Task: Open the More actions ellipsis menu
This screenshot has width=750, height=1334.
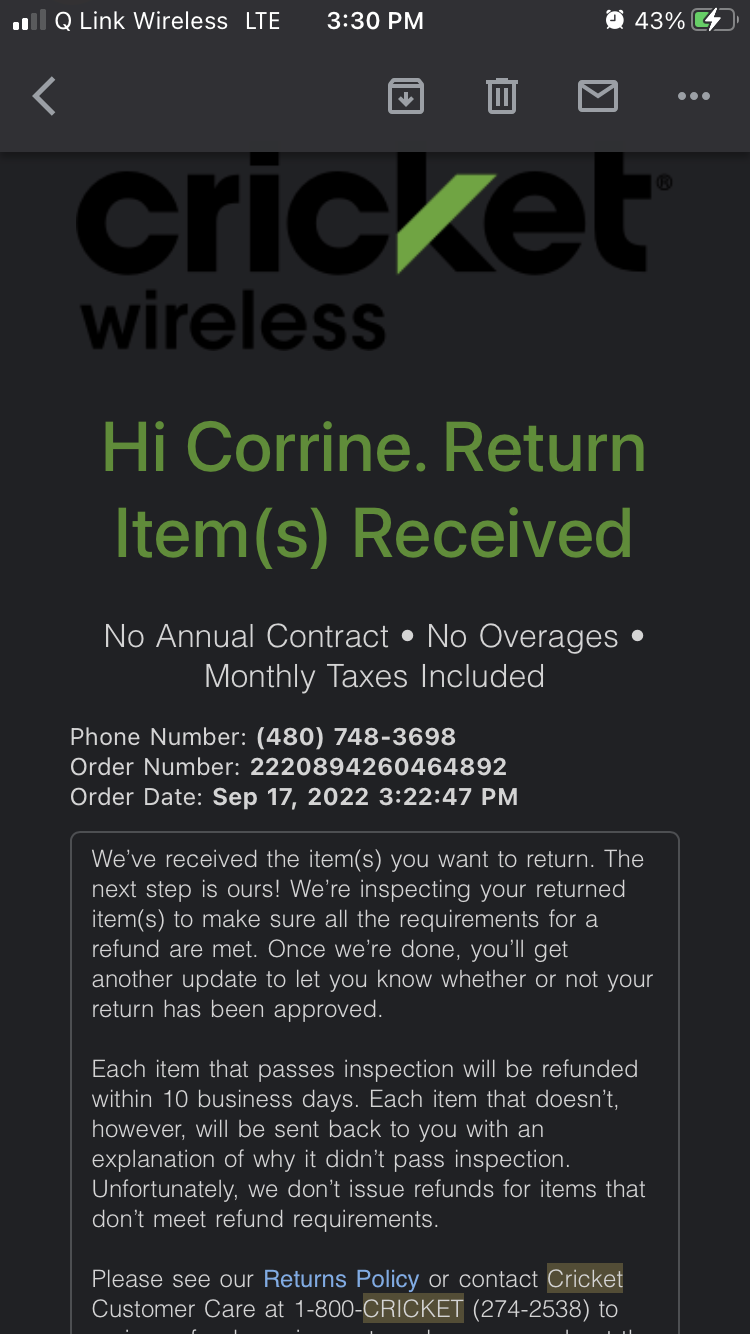Action: click(694, 96)
